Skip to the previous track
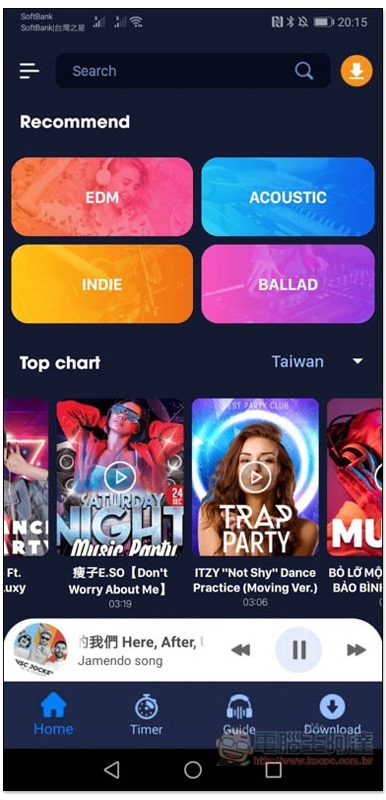 click(x=241, y=650)
